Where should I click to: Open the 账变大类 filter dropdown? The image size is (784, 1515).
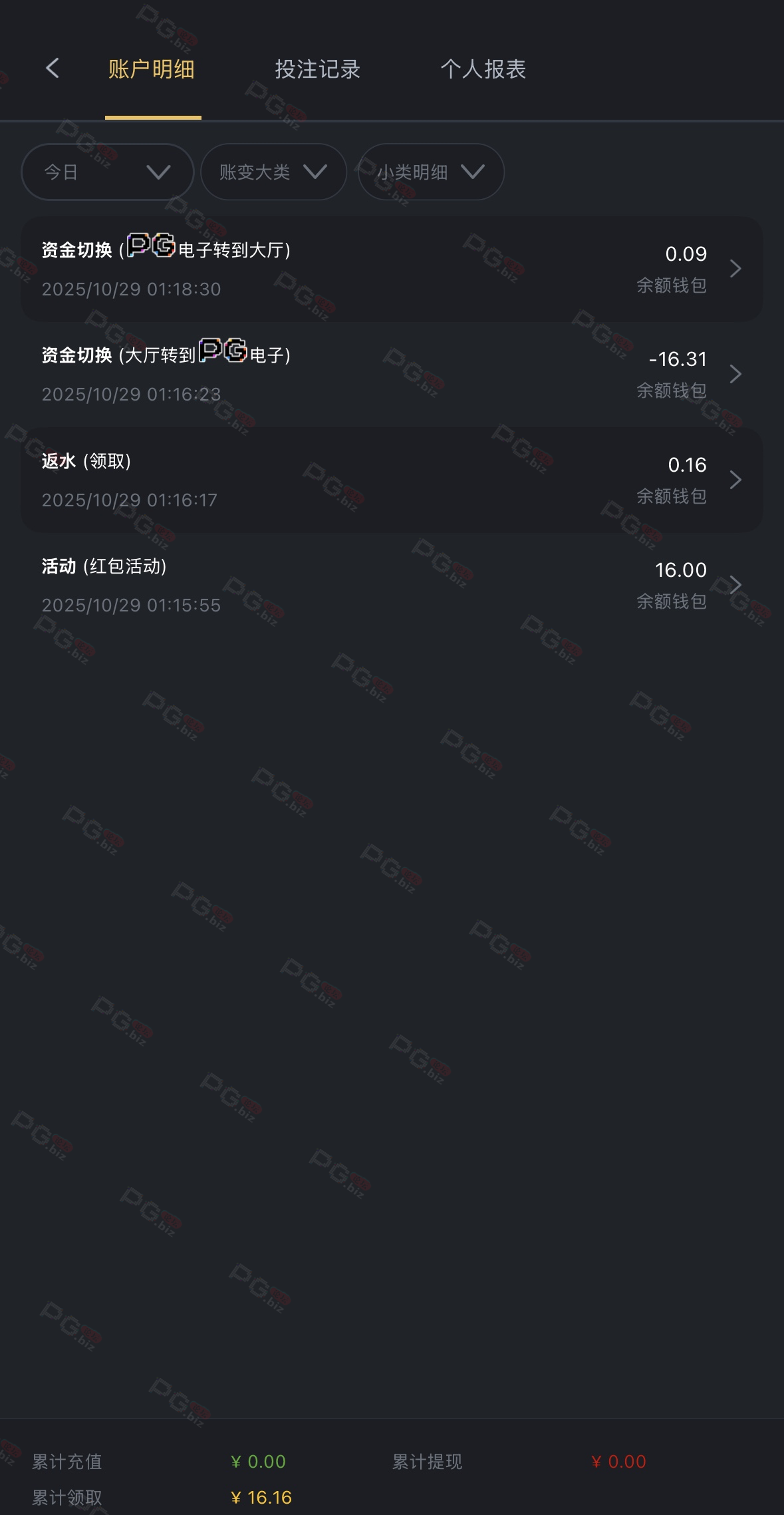pos(273,172)
